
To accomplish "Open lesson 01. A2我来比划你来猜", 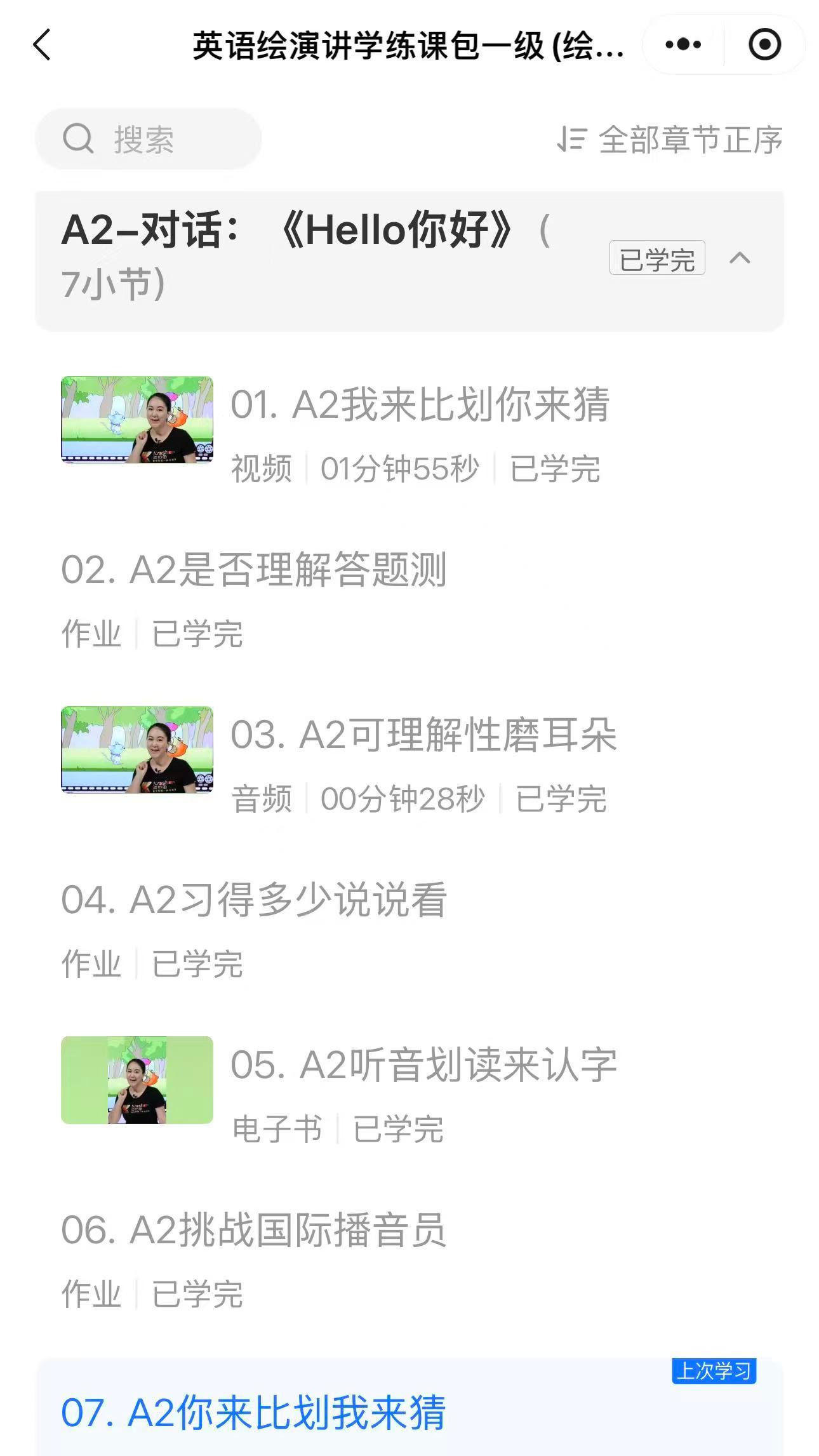I will [x=419, y=404].
